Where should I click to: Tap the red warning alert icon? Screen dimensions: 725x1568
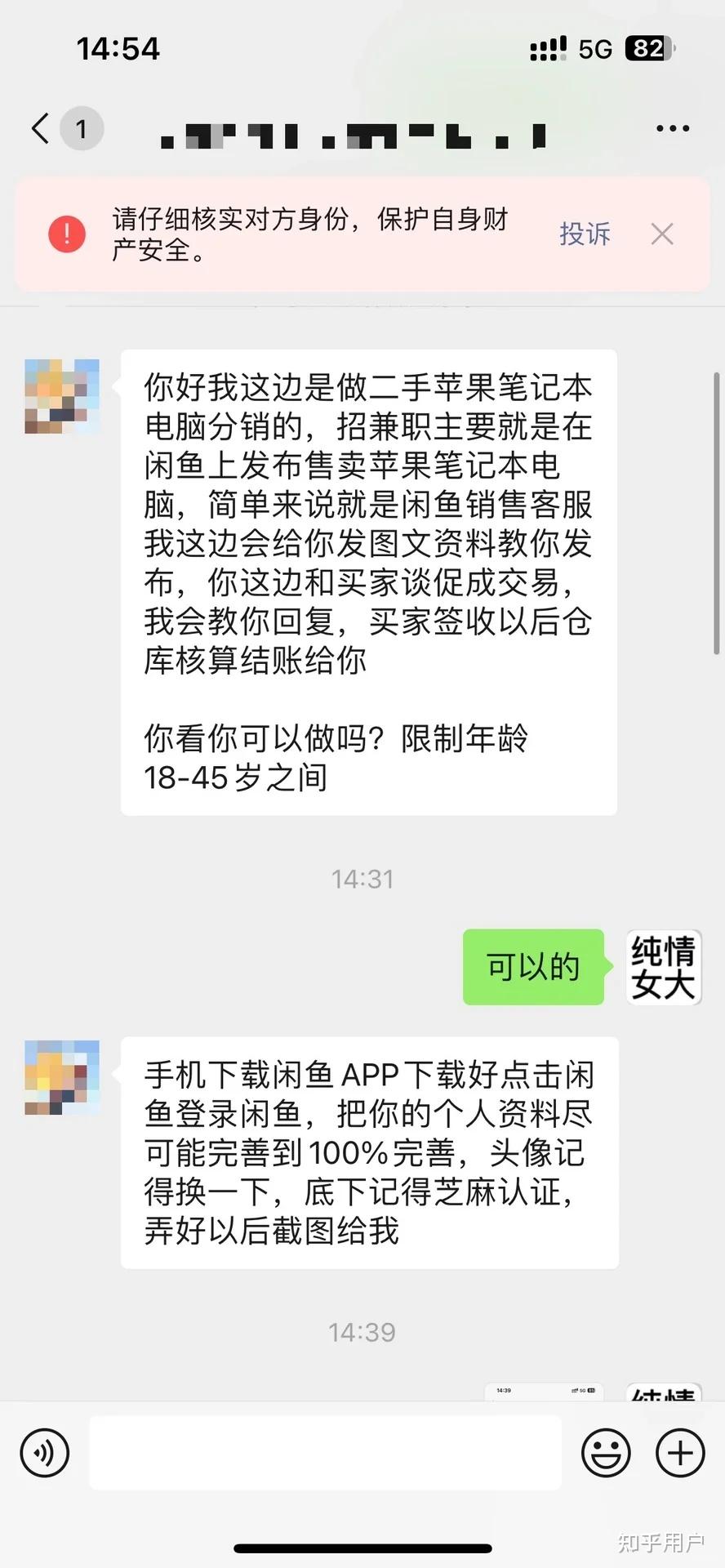point(66,234)
